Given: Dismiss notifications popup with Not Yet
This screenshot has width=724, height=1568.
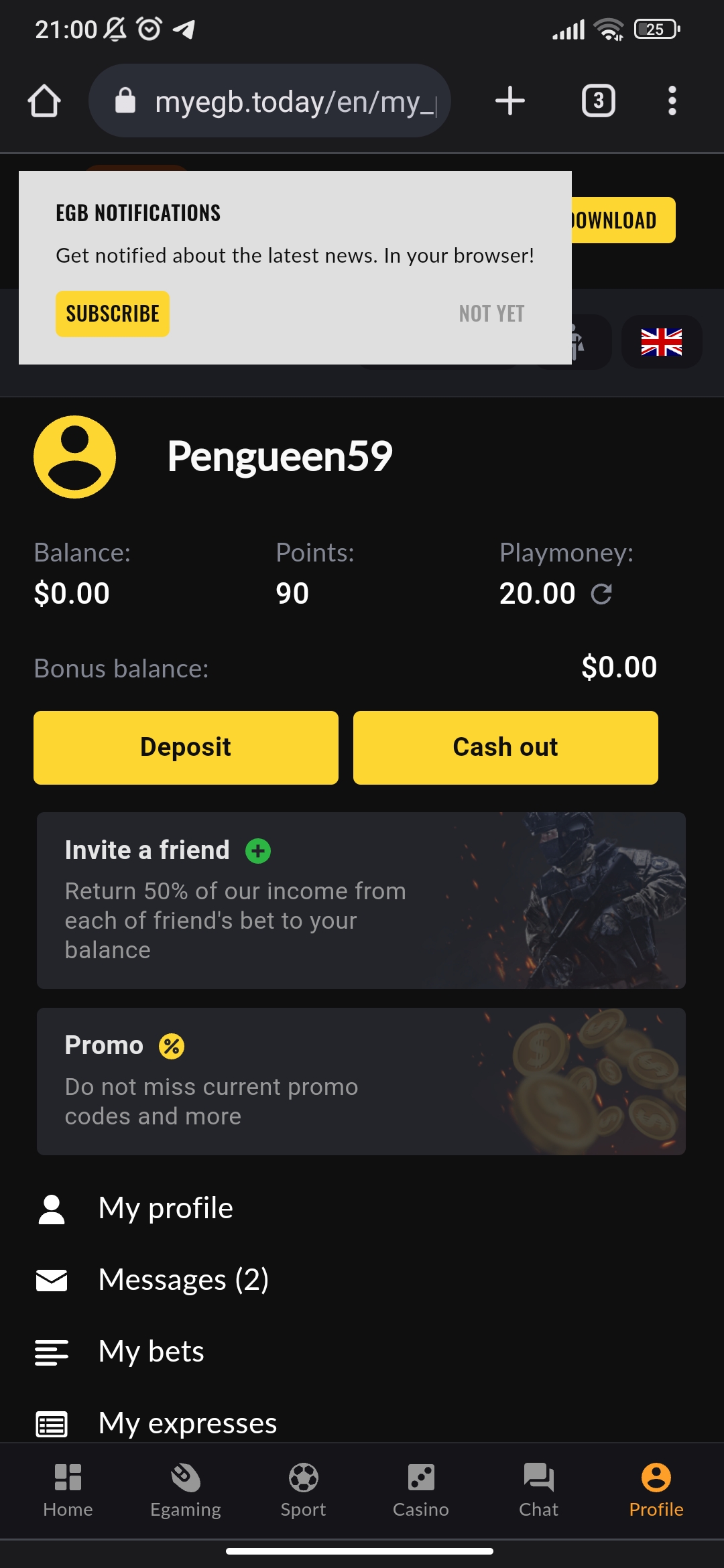Looking at the screenshot, I should coord(491,314).
